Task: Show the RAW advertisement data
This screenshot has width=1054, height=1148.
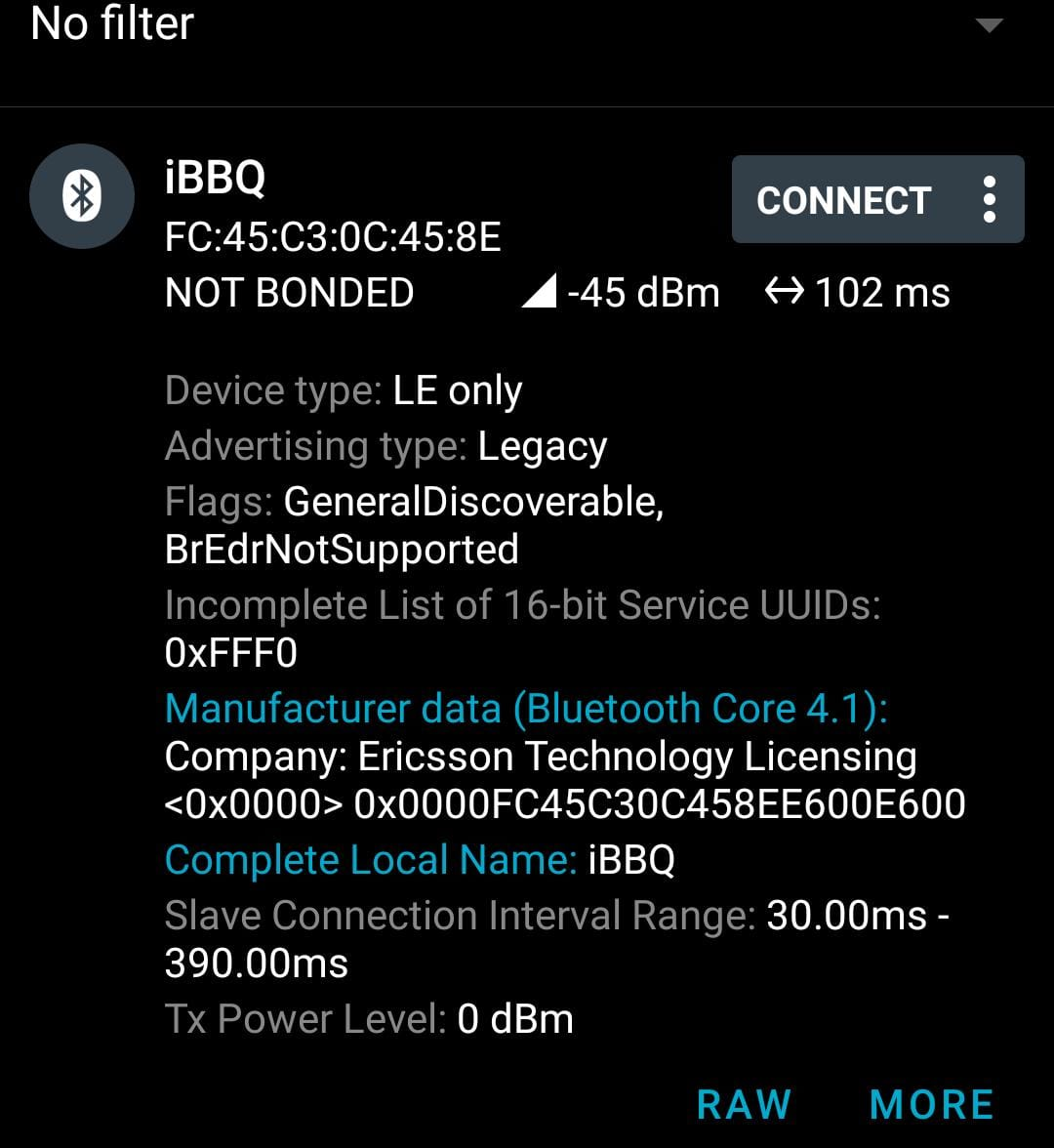Action: pos(745,1103)
